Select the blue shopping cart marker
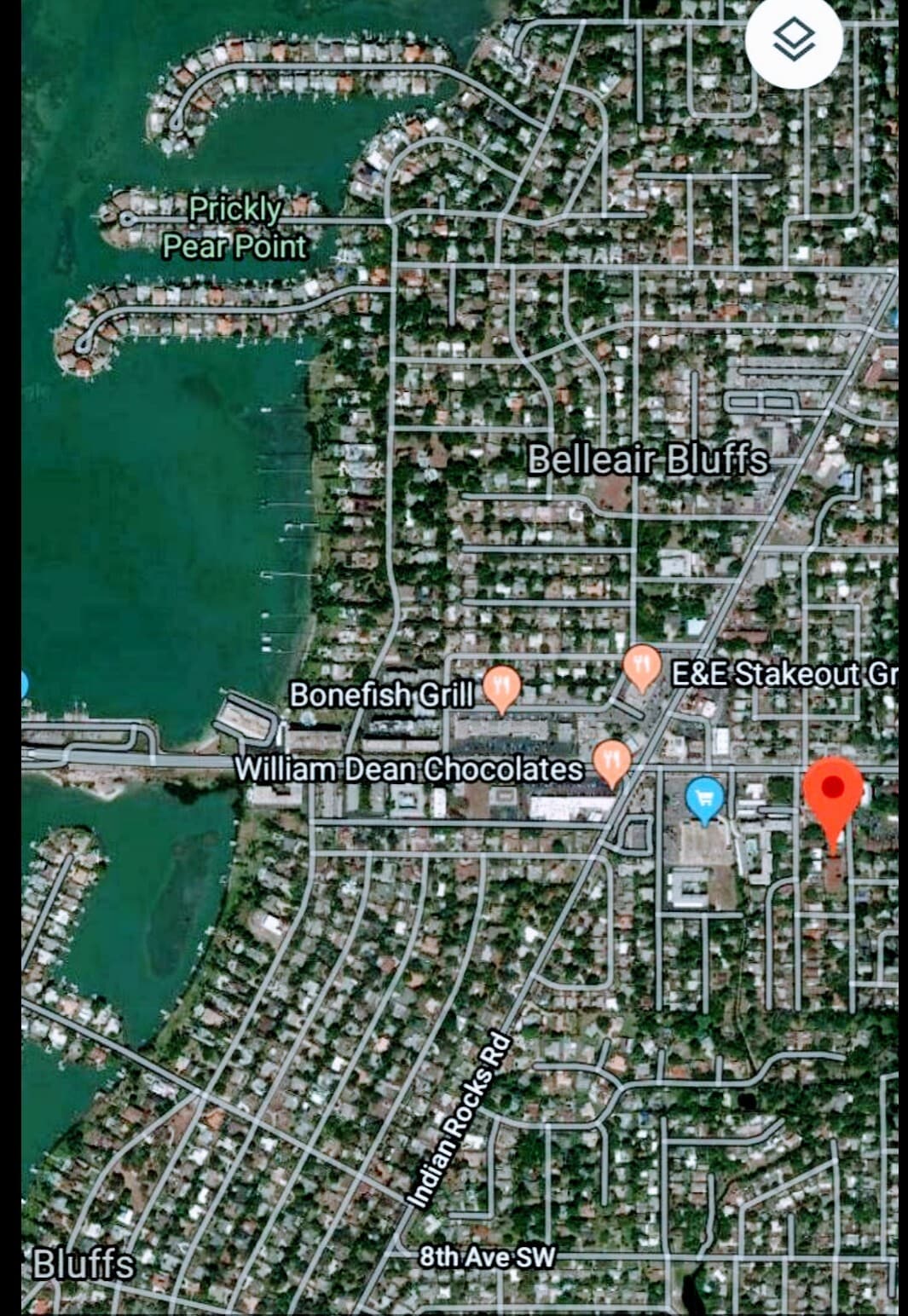908x1316 pixels. pos(704,799)
